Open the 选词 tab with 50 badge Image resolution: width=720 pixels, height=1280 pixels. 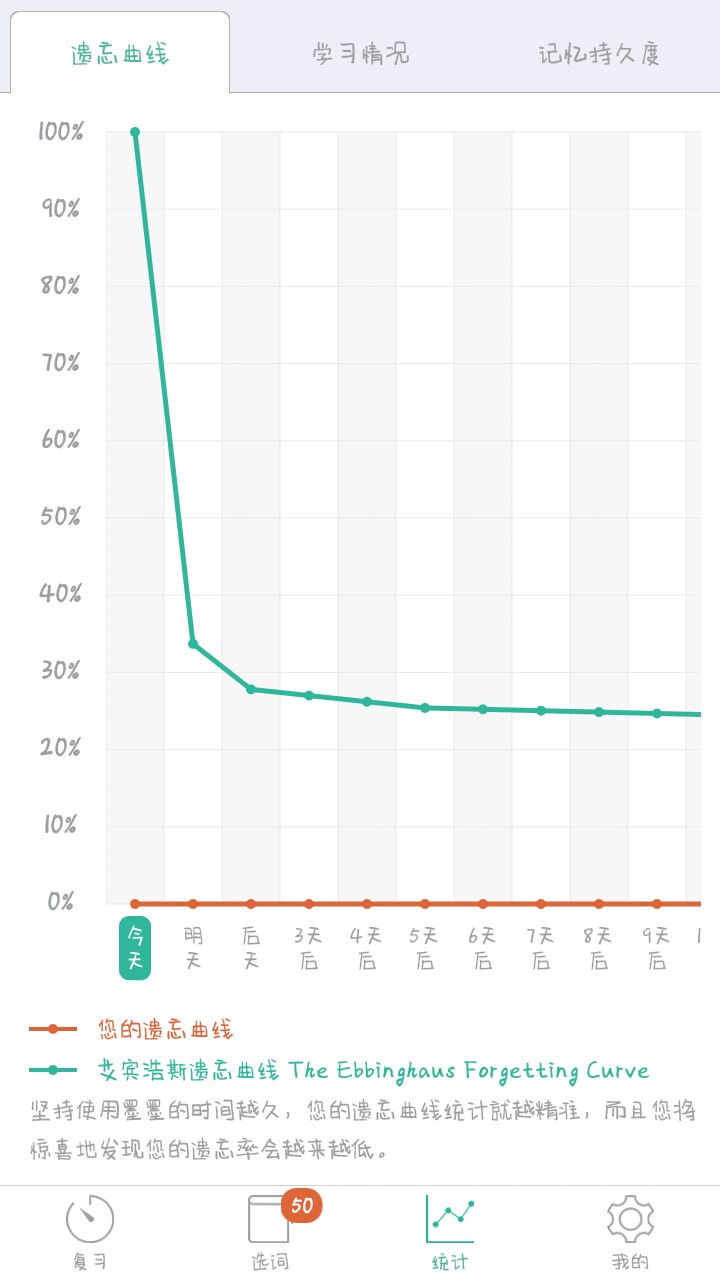(270, 1232)
